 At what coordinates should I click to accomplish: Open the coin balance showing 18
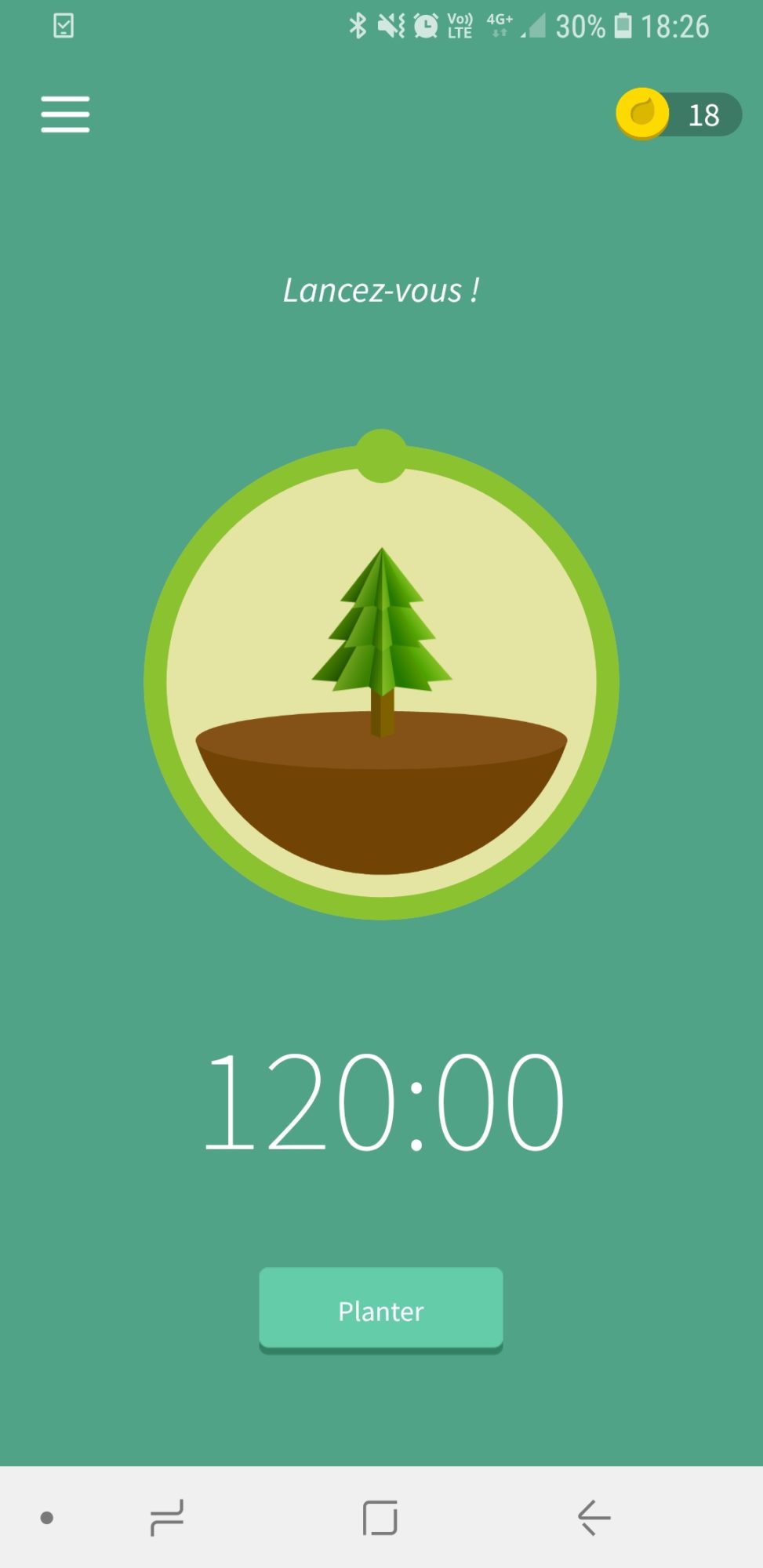[678, 114]
